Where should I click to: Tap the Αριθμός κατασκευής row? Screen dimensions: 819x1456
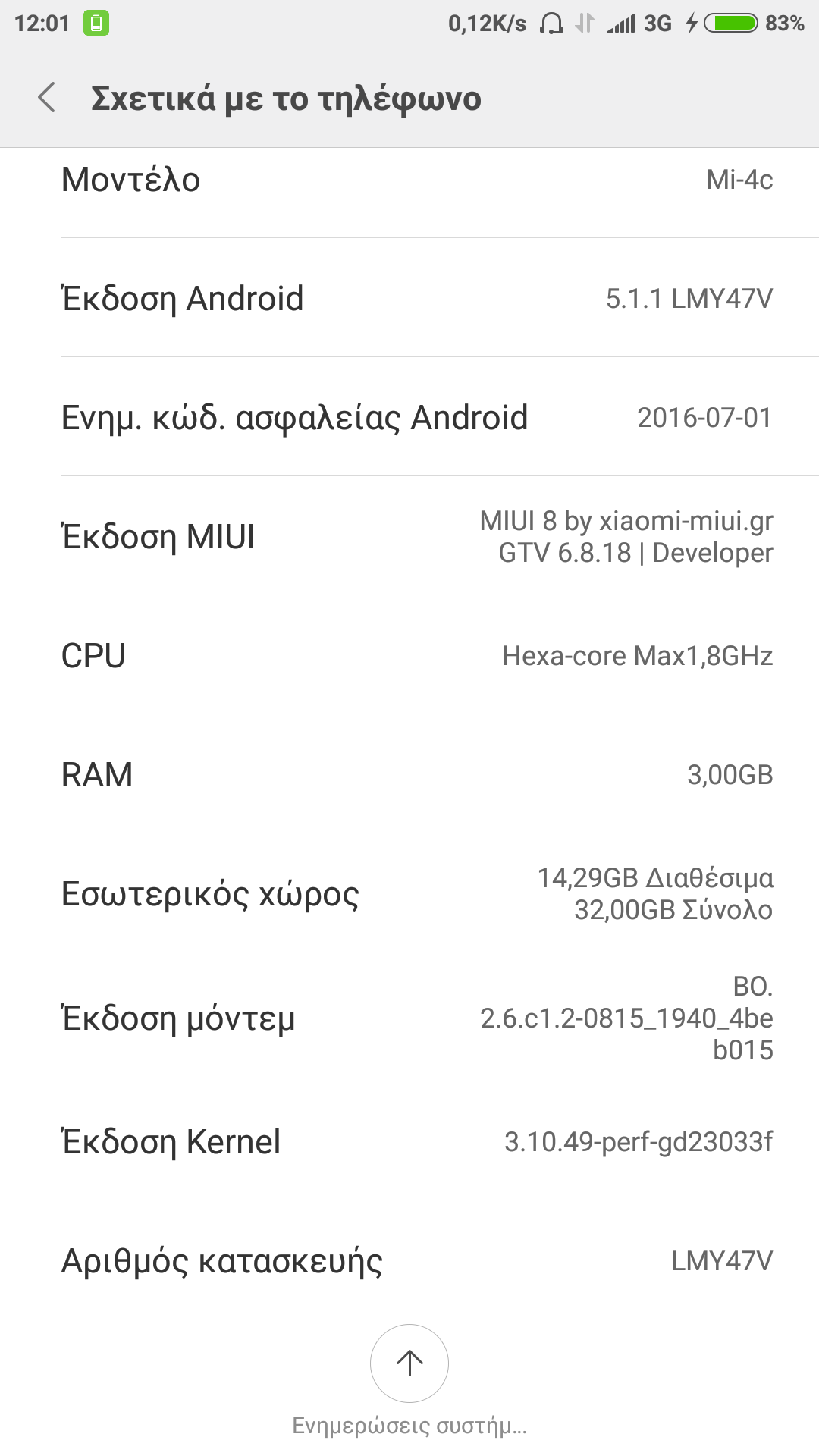click(409, 1260)
